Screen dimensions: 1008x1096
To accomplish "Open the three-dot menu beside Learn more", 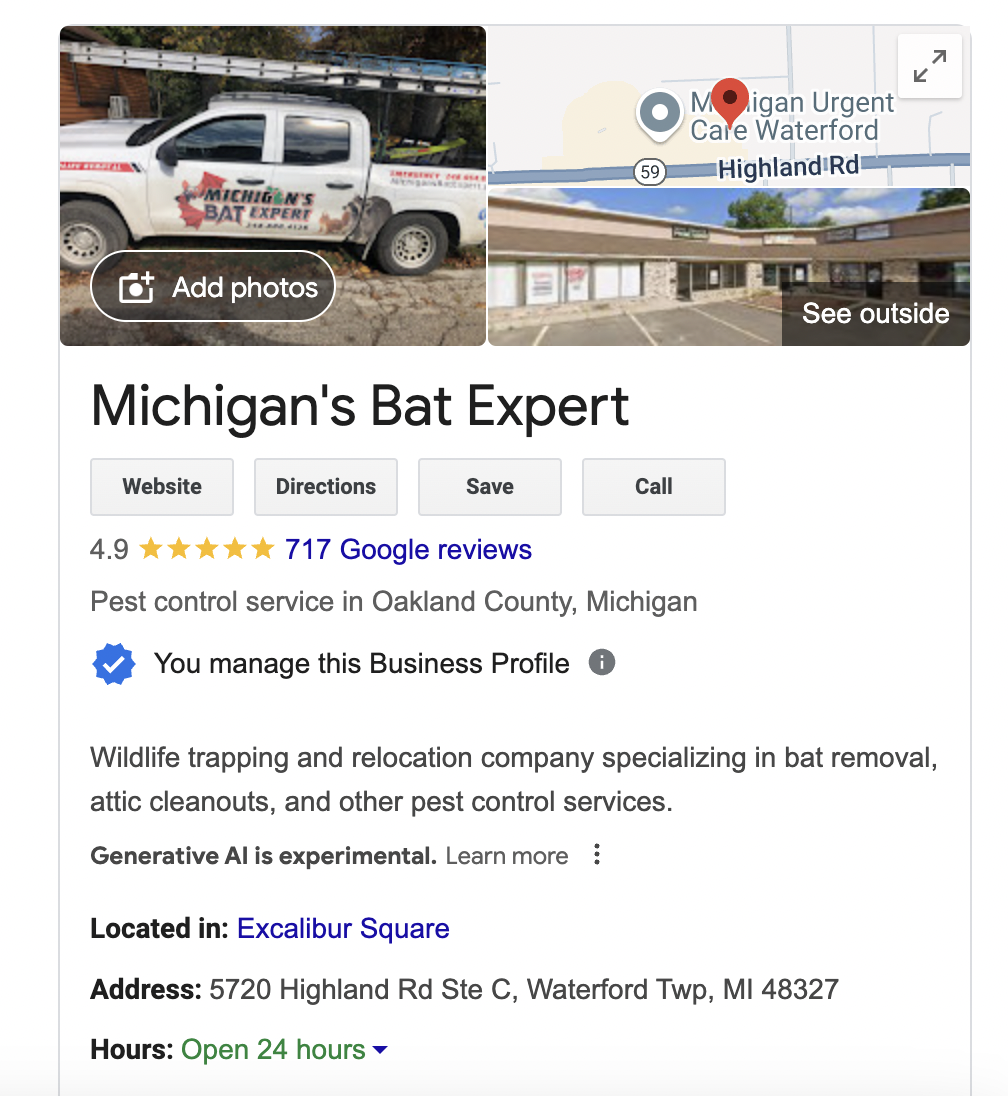I will [x=597, y=855].
